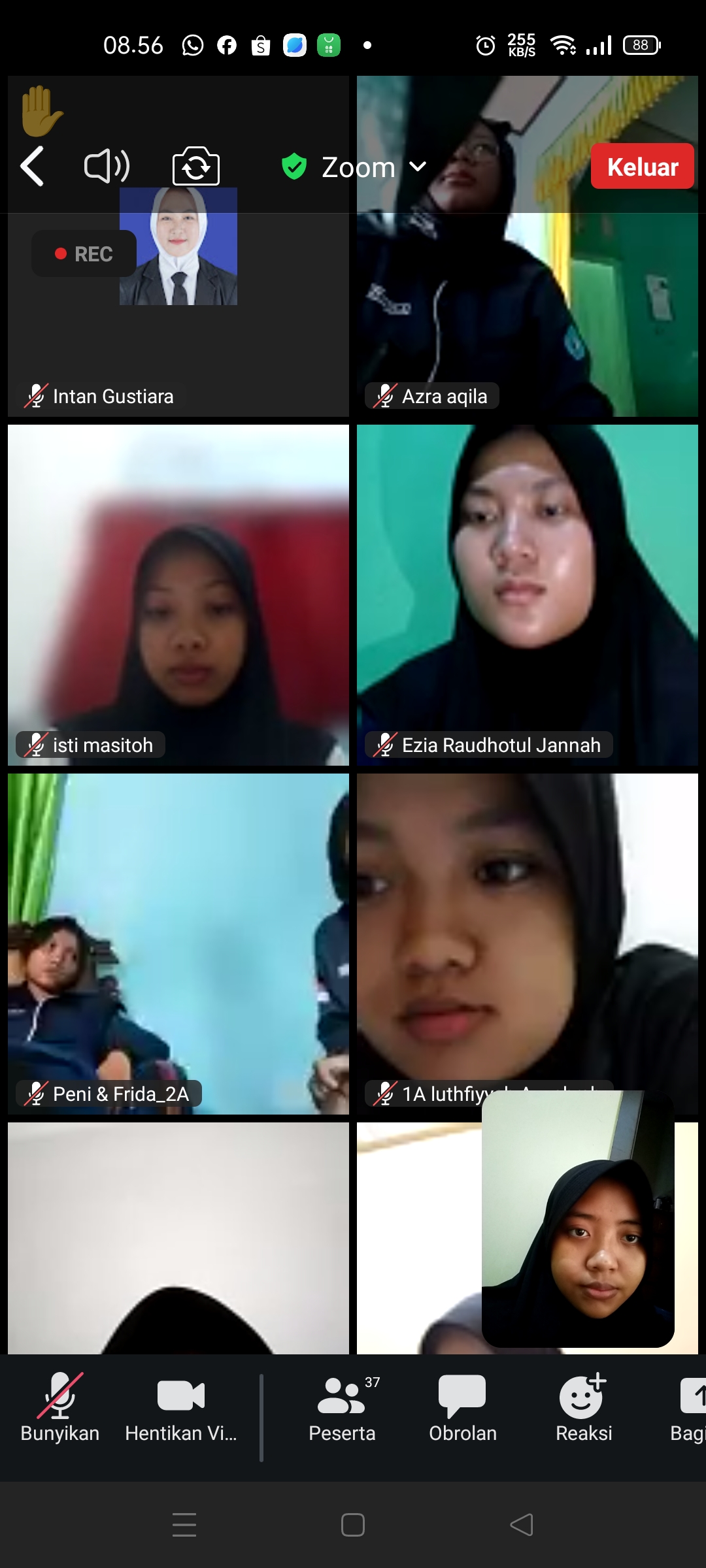Unmute the microphone via Bunyikan
The image size is (706, 1568).
(59, 1409)
